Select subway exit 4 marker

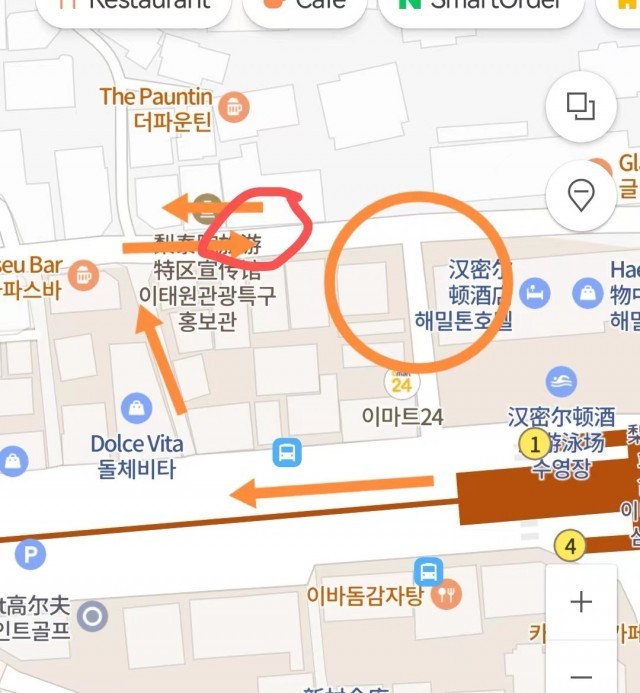coord(570,546)
